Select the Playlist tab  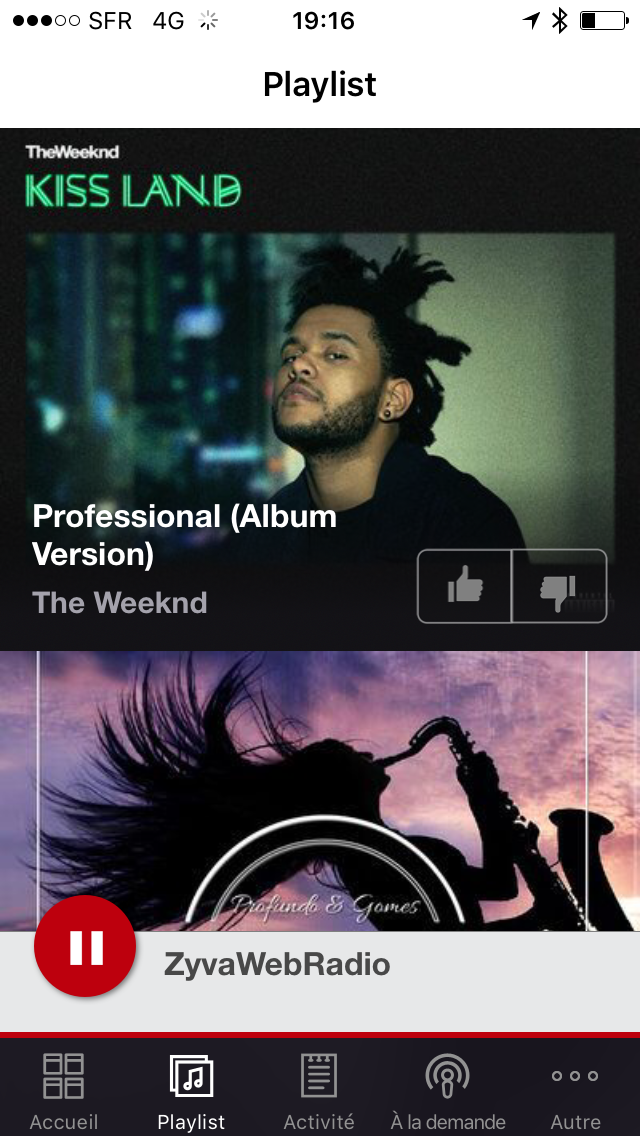click(x=191, y=1092)
